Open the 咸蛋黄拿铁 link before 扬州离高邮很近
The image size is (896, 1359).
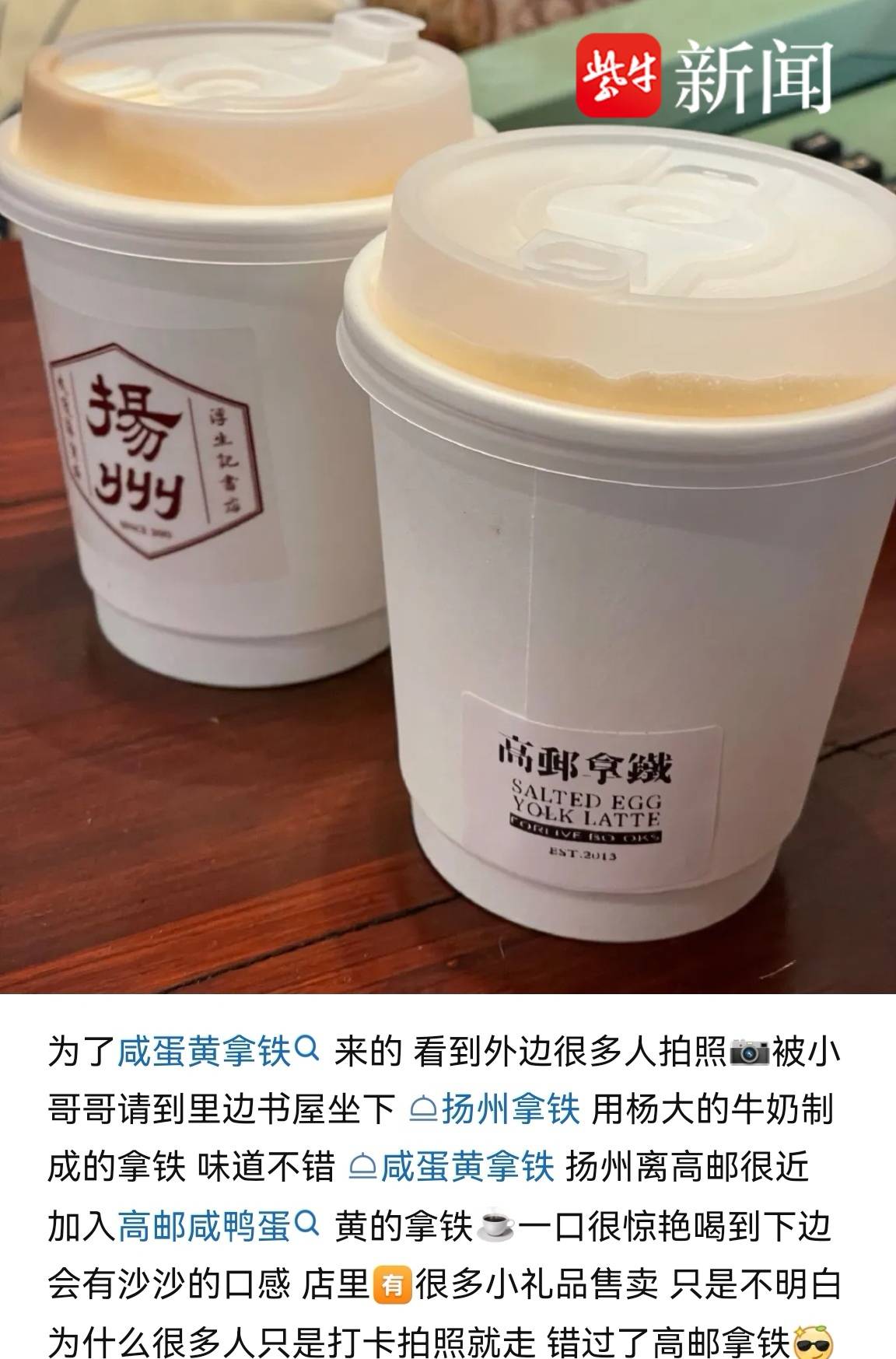(452, 1168)
